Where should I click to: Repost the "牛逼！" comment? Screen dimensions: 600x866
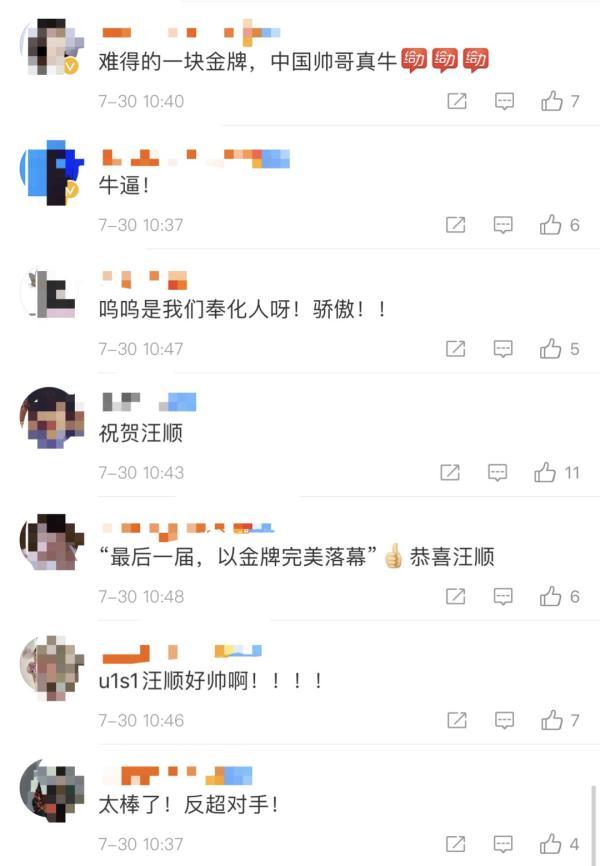coord(456,225)
